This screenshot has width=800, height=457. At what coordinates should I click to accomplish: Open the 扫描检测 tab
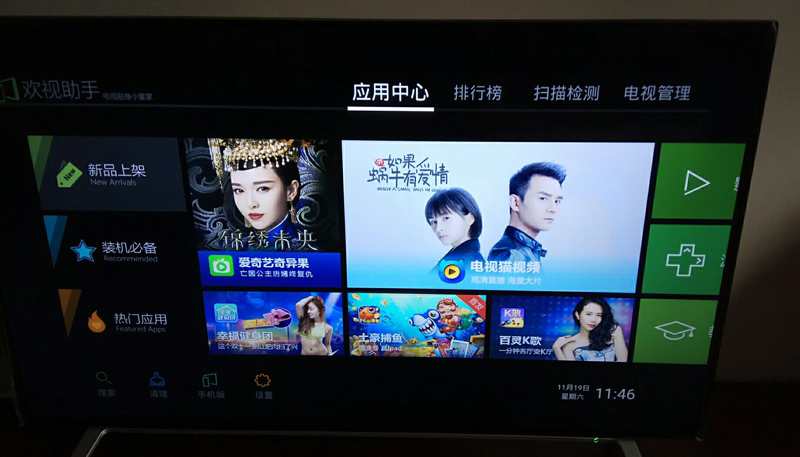tap(566, 93)
